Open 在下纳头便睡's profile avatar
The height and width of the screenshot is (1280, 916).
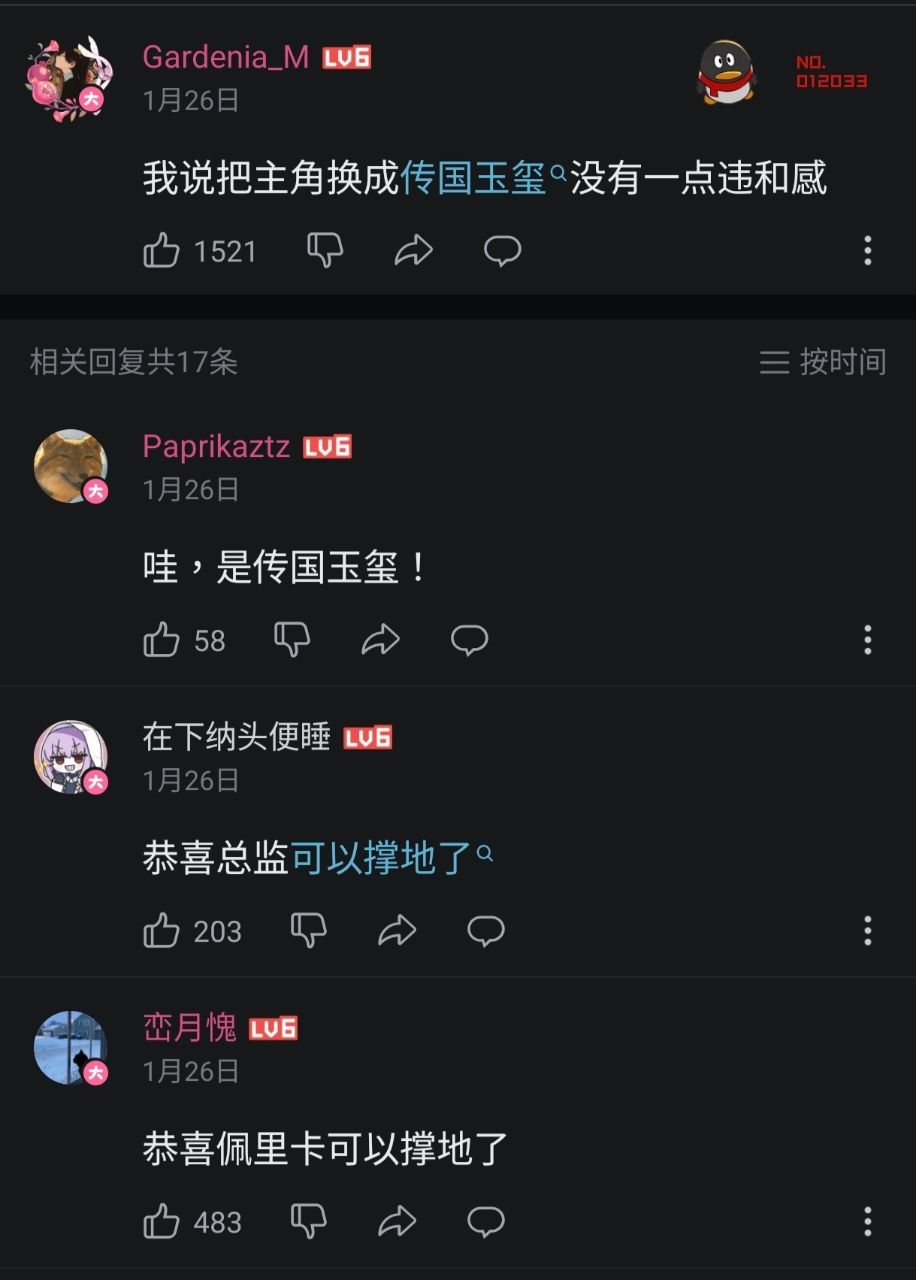(x=71, y=756)
